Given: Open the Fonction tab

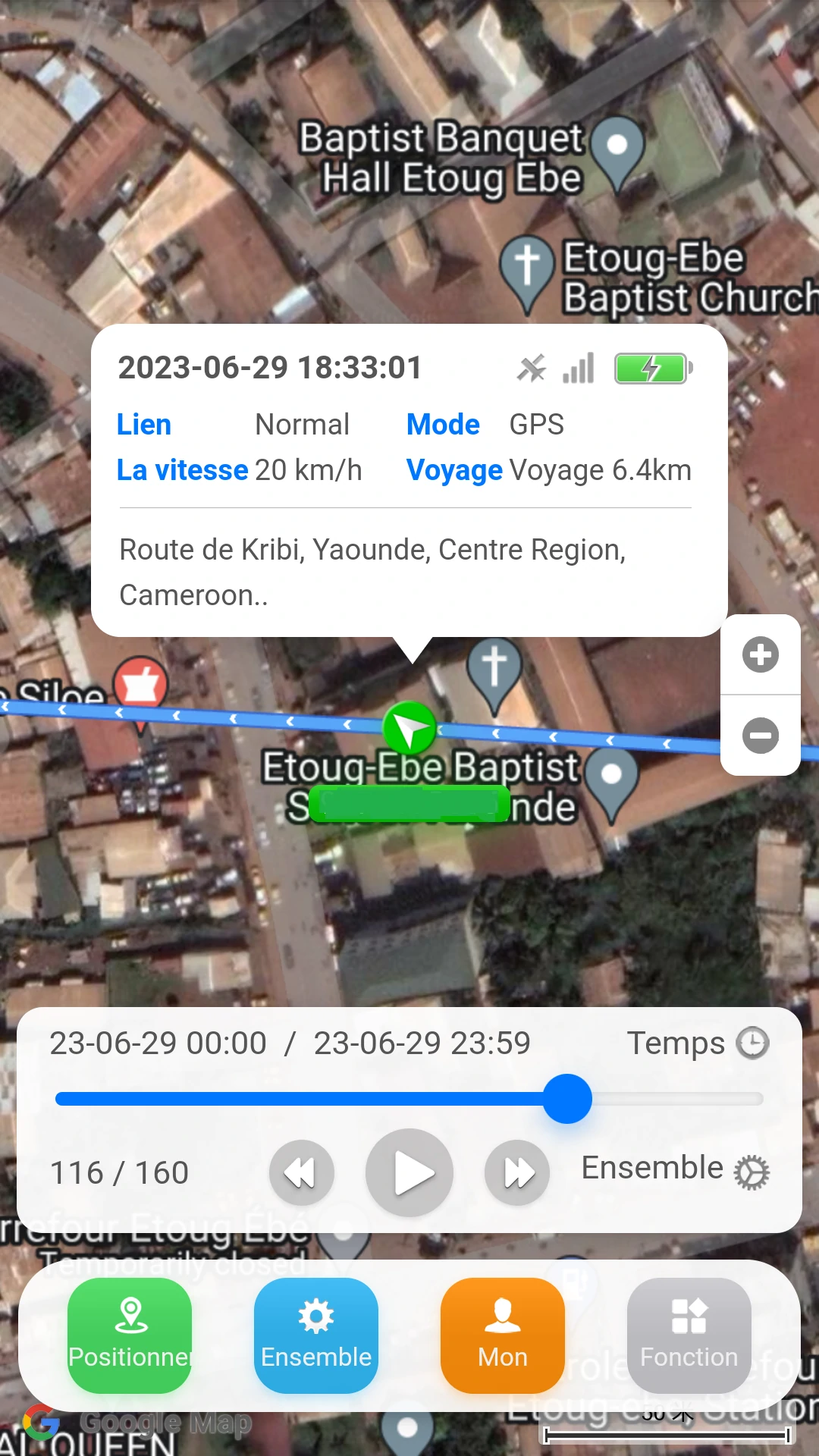Looking at the screenshot, I should pyautogui.click(x=689, y=1335).
